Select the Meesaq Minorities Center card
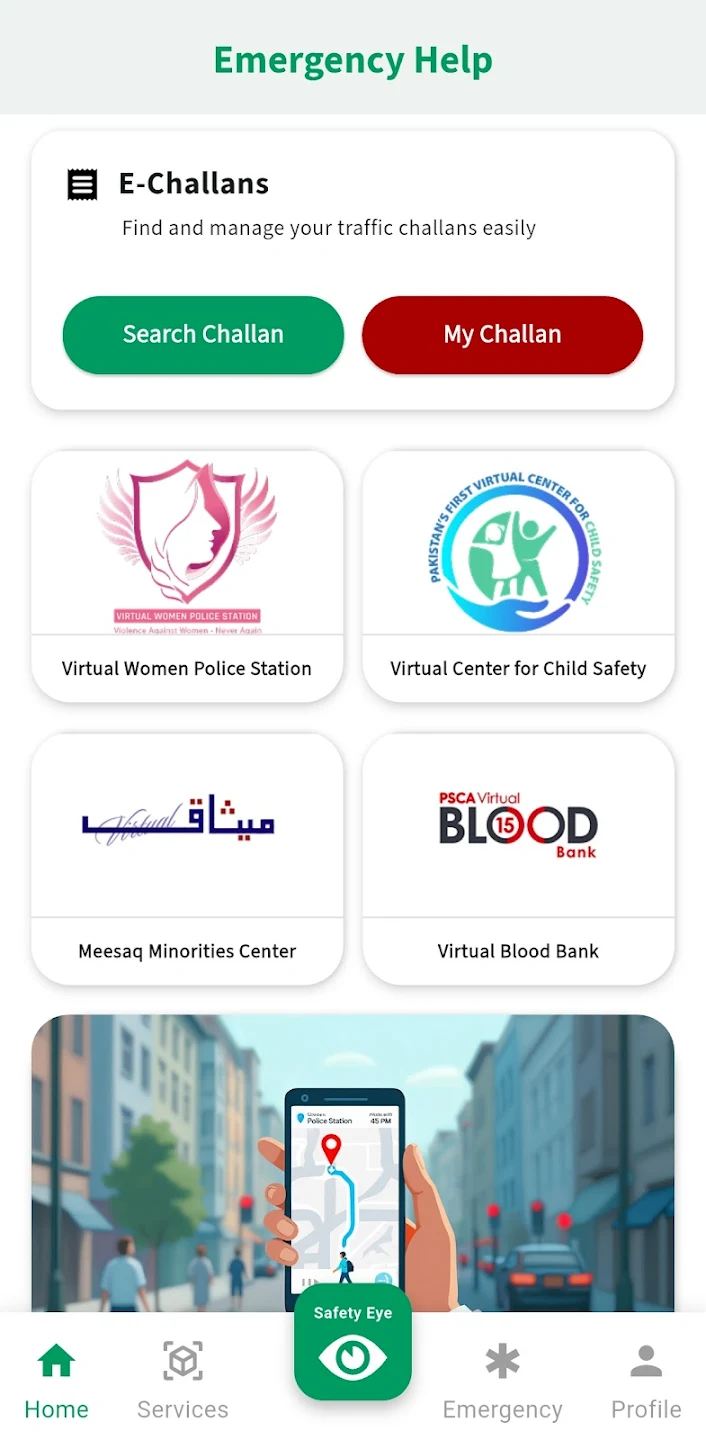The width and height of the screenshot is (706, 1440). click(x=187, y=858)
